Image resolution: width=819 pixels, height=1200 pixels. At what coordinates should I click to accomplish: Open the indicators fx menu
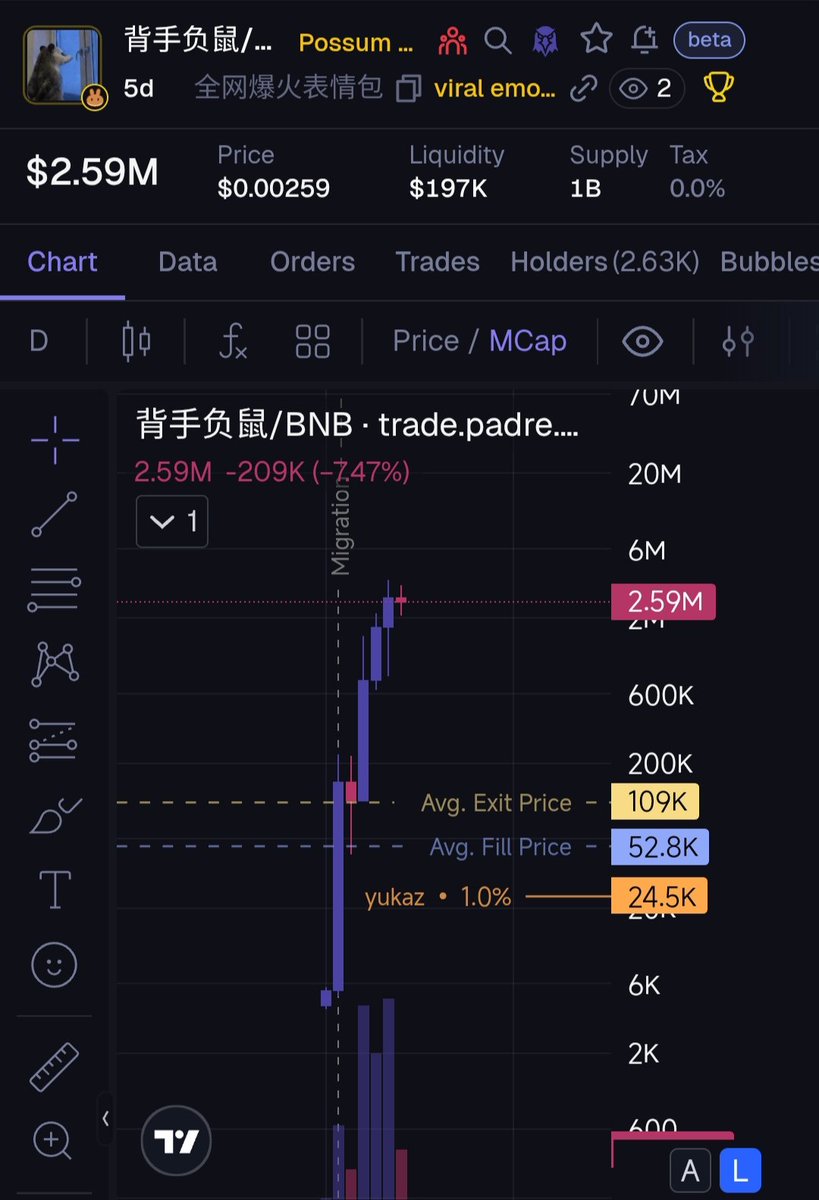click(233, 341)
